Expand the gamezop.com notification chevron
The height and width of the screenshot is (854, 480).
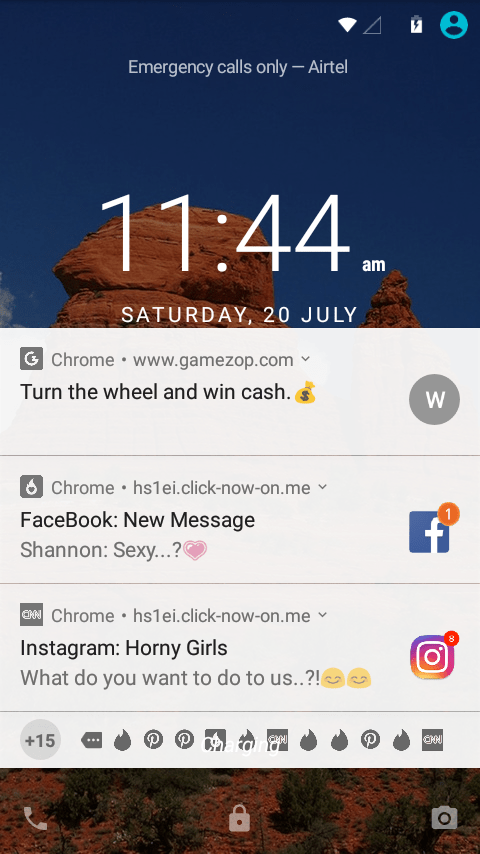306,359
